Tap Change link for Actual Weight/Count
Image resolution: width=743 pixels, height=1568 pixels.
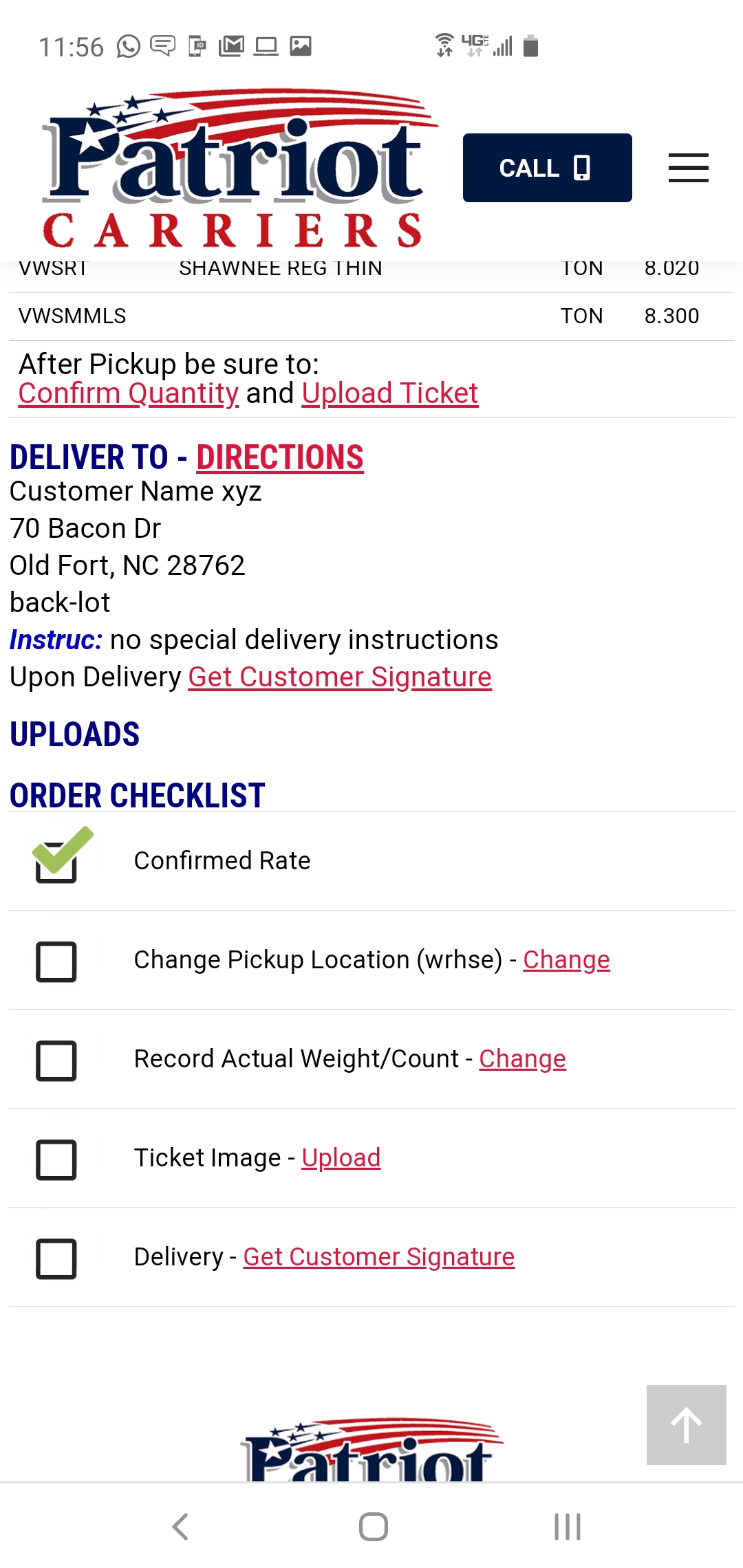(x=522, y=1059)
